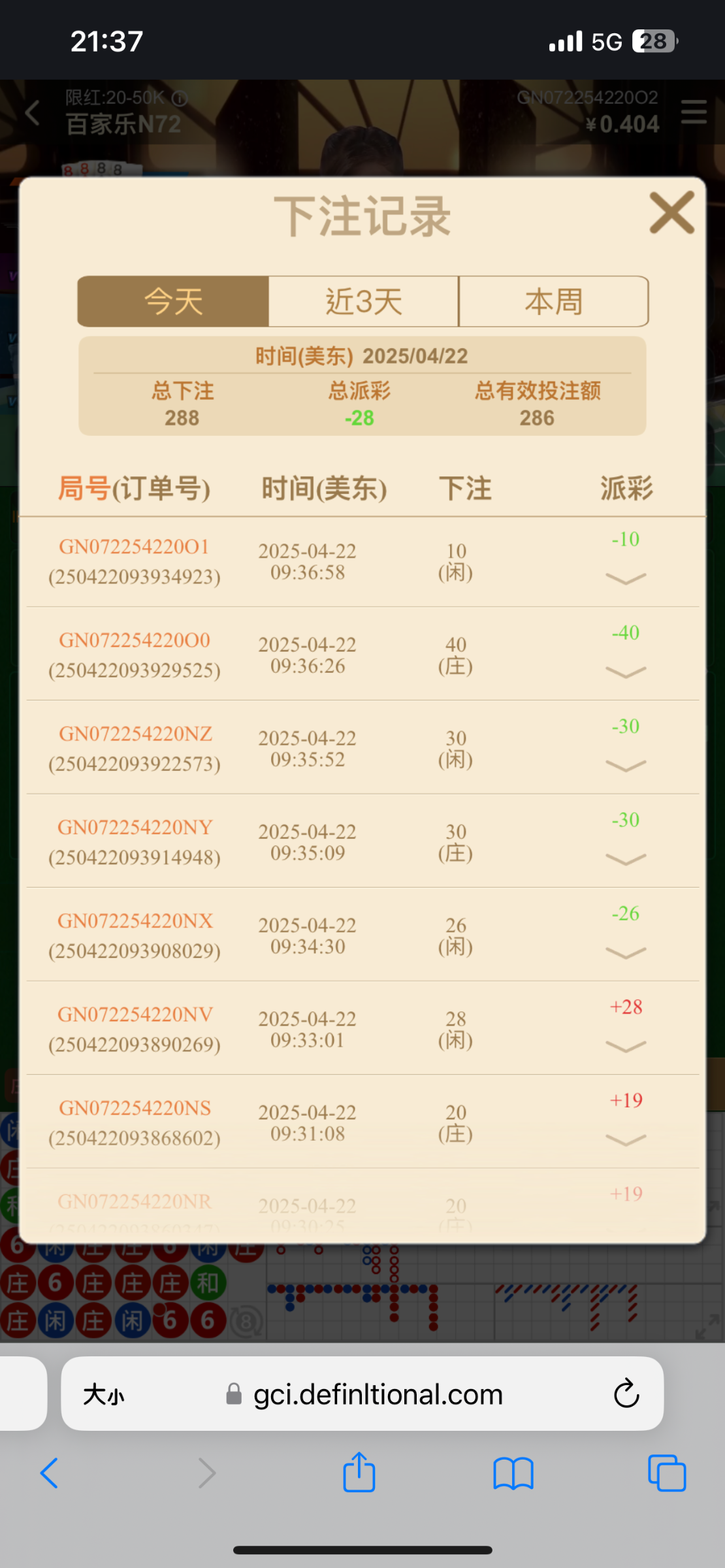Expand details for round GN072254220NX
The image size is (725, 1568).
point(626,953)
